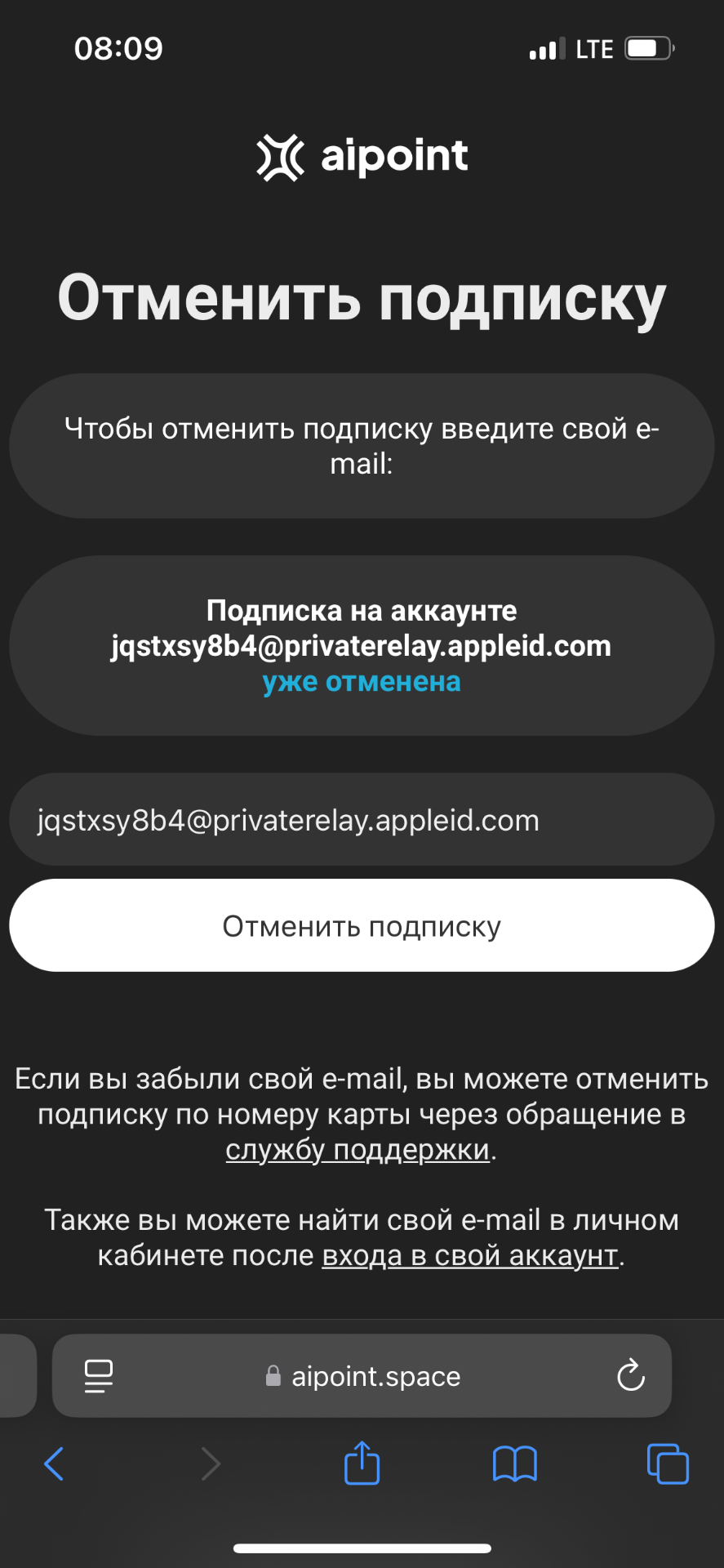Show all open Safari tabs
The image size is (724, 1568).
[x=667, y=1463]
